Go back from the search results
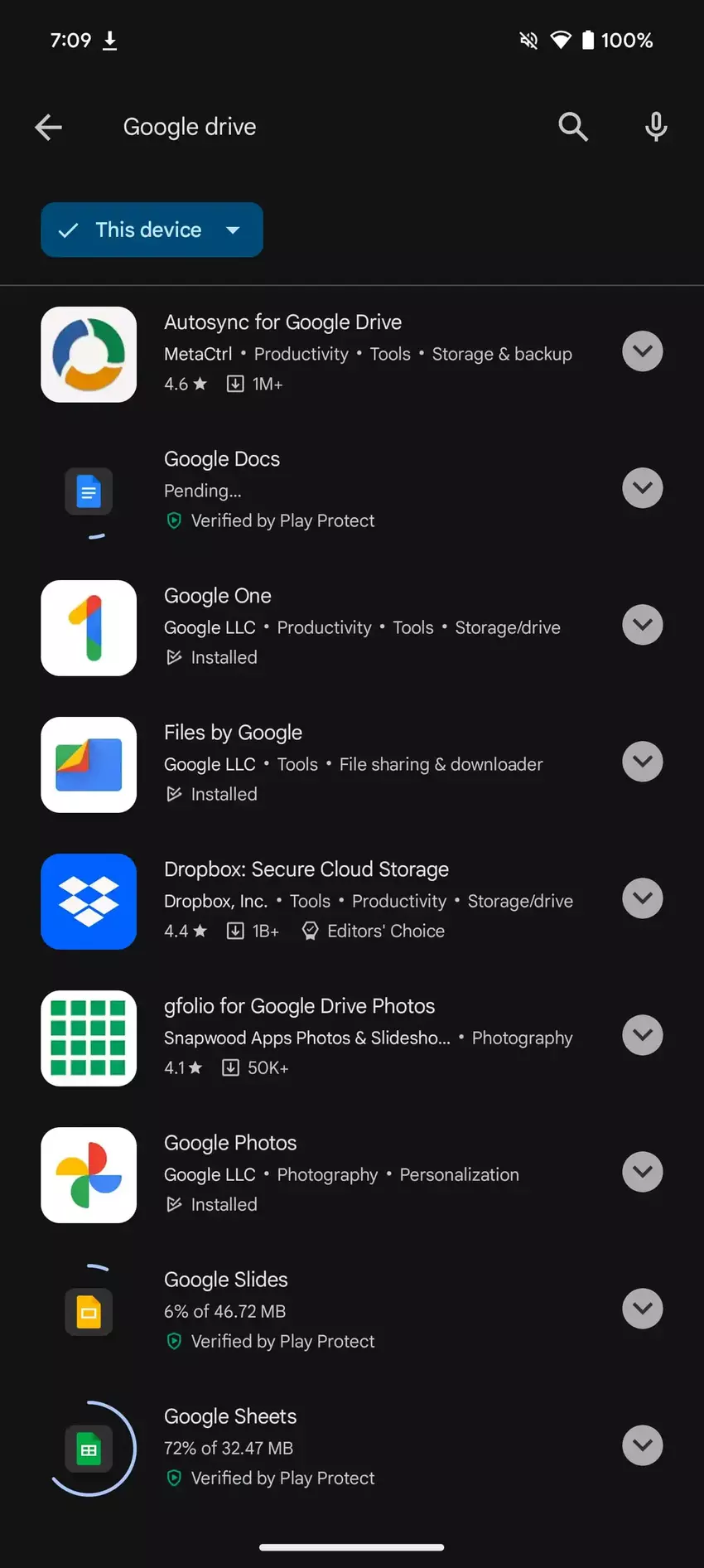704x1568 pixels. (x=49, y=127)
